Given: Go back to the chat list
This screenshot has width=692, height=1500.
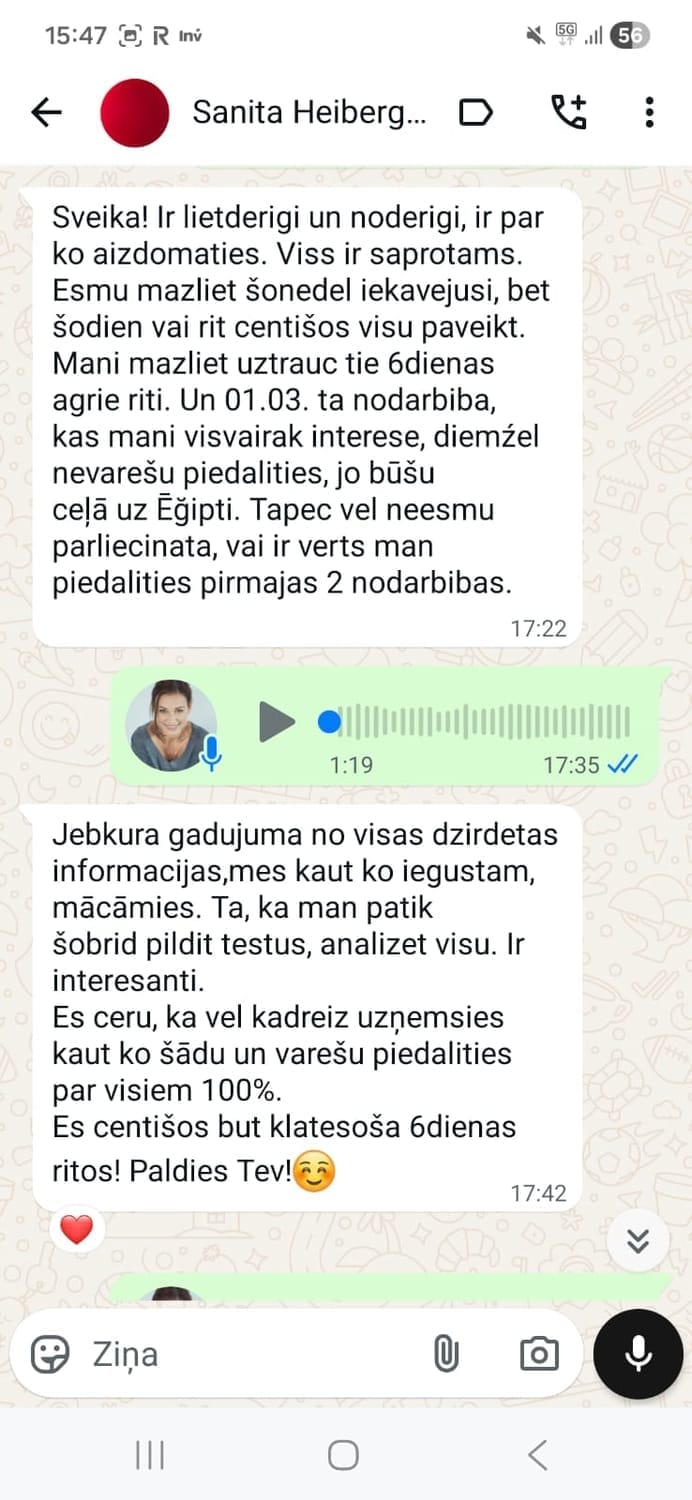Looking at the screenshot, I should 46,113.
